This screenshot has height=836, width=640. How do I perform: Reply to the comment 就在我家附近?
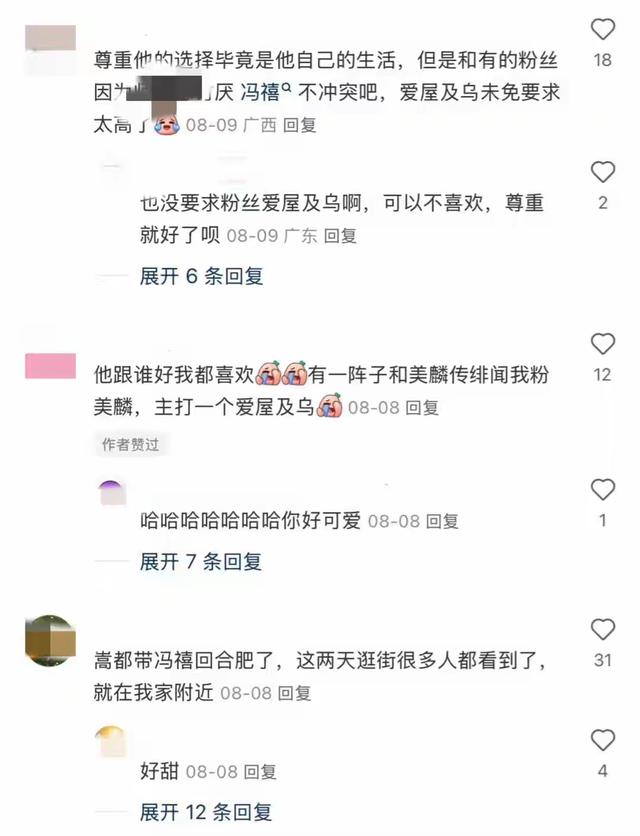click(294, 692)
